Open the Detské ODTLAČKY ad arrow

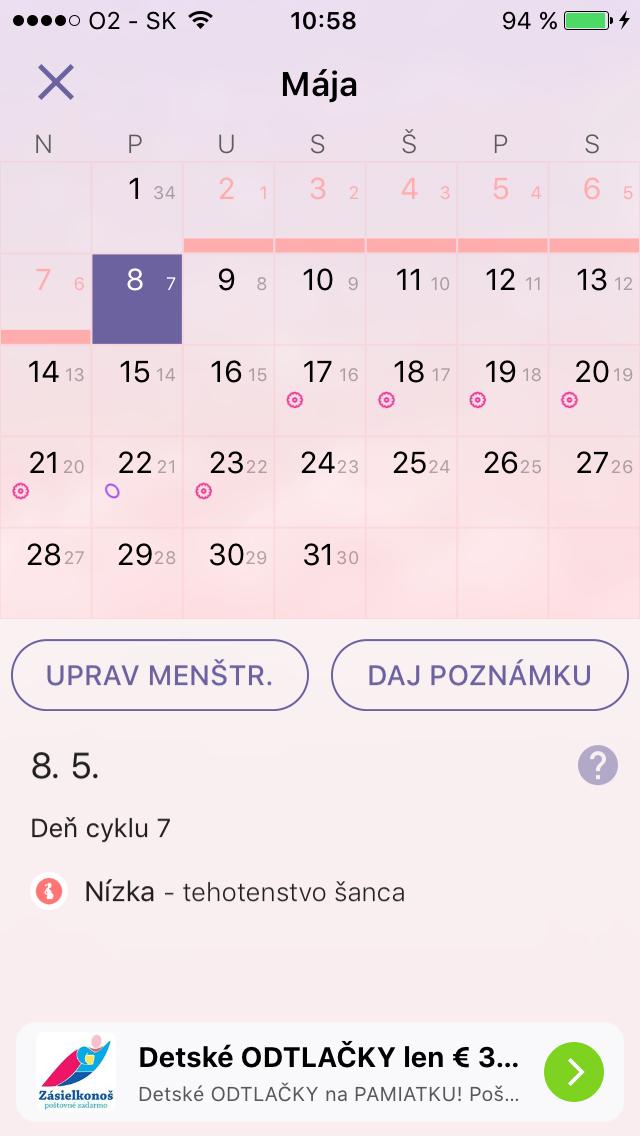click(574, 1072)
